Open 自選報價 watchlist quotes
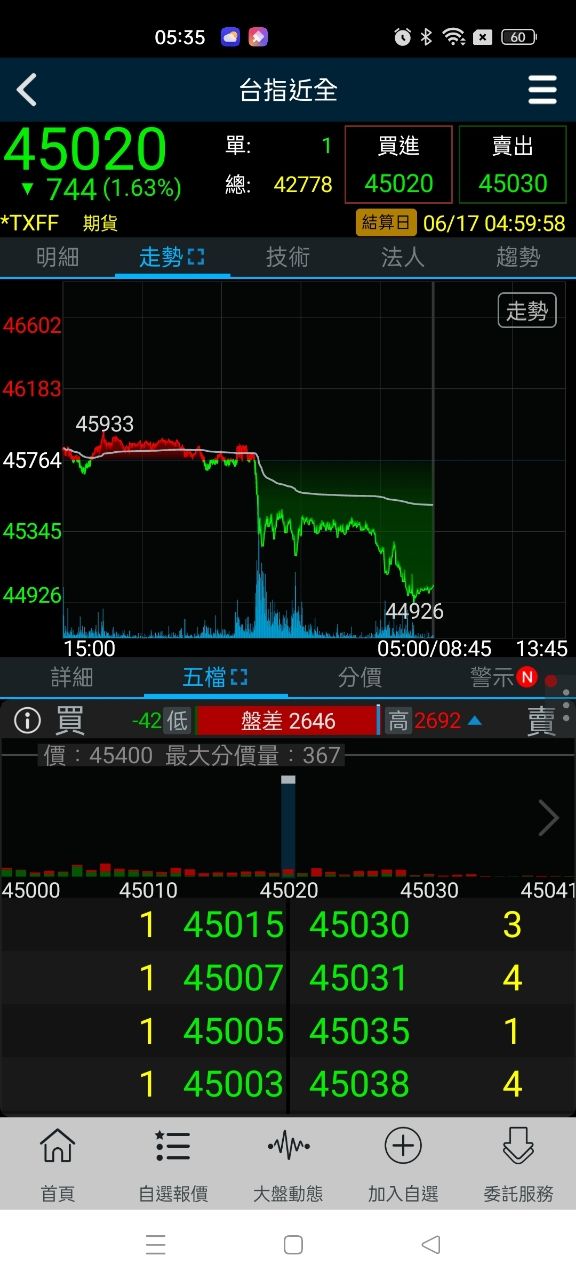576x1280 pixels. [173, 1164]
